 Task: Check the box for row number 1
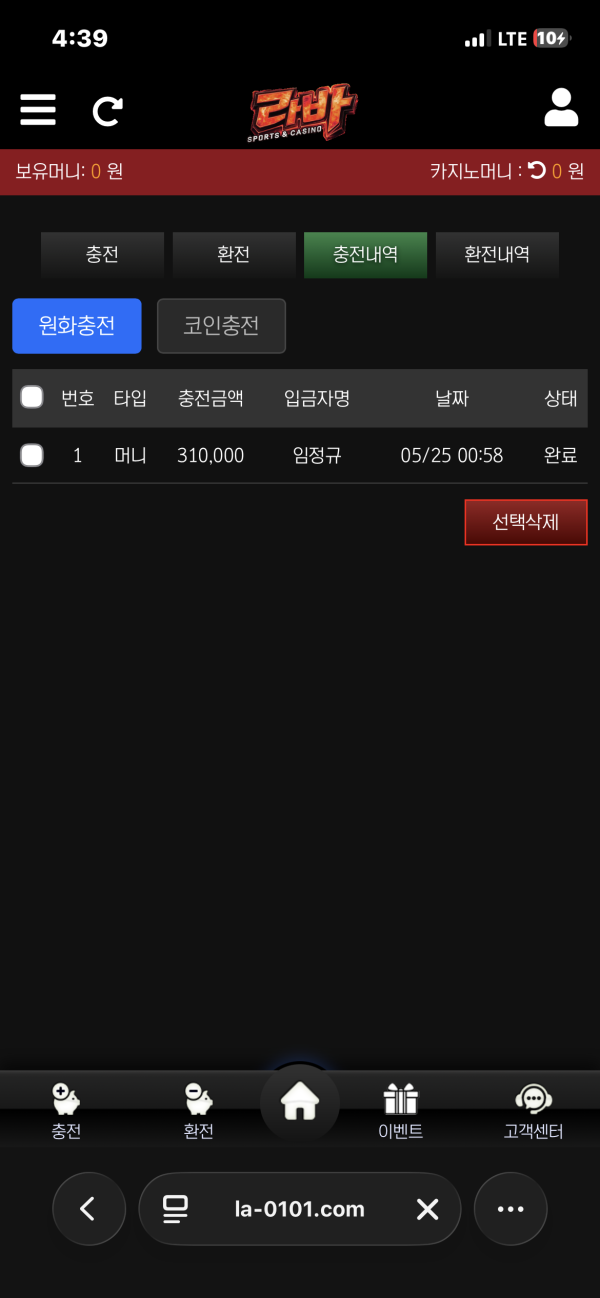[32, 455]
